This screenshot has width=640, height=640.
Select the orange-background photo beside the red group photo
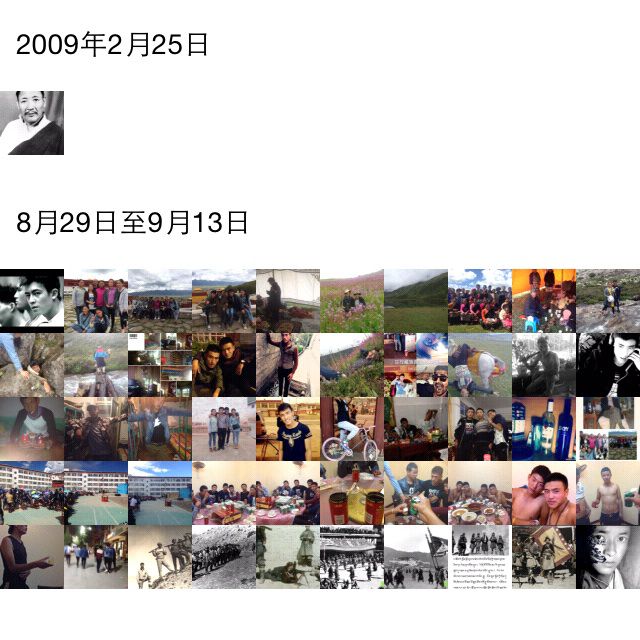pos(544,300)
